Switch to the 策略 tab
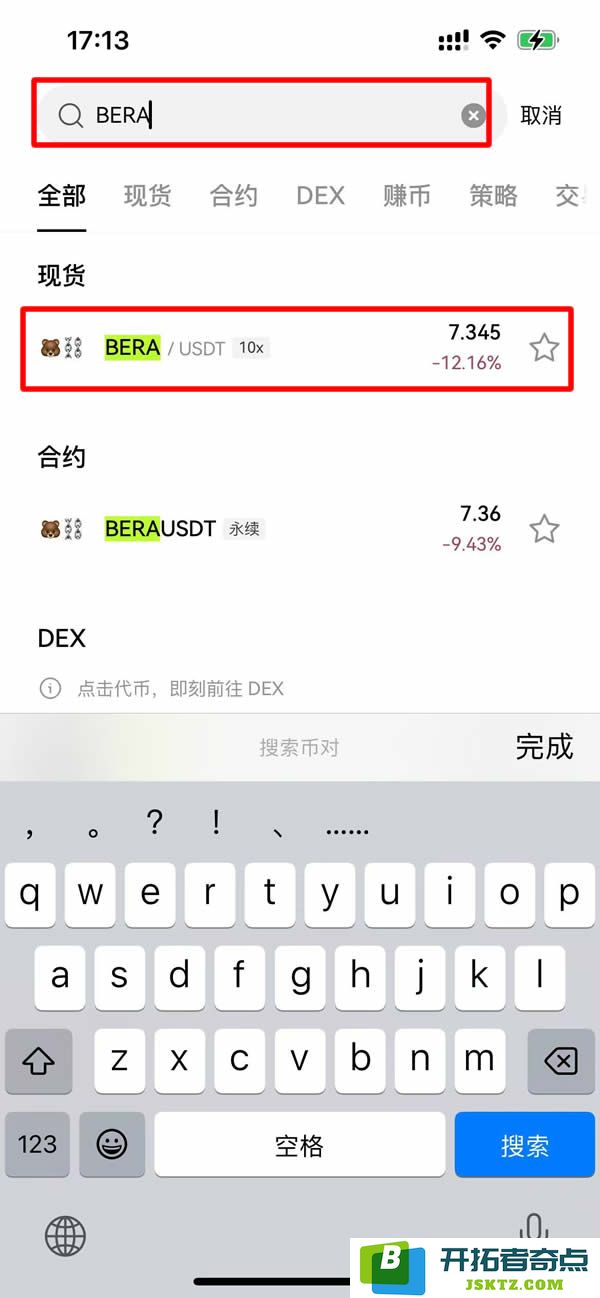This screenshot has width=600, height=1298. click(493, 195)
